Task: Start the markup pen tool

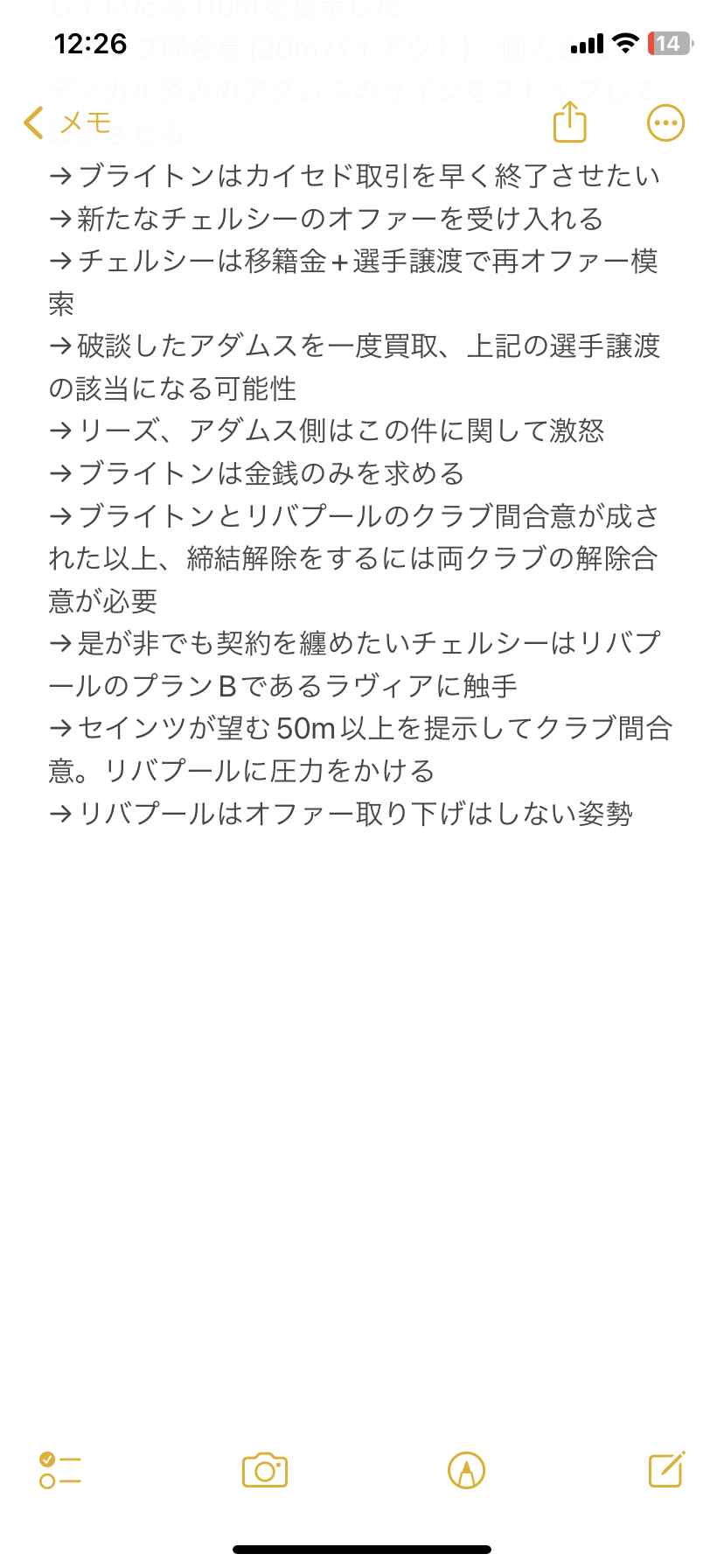Action: [466, 1470]
